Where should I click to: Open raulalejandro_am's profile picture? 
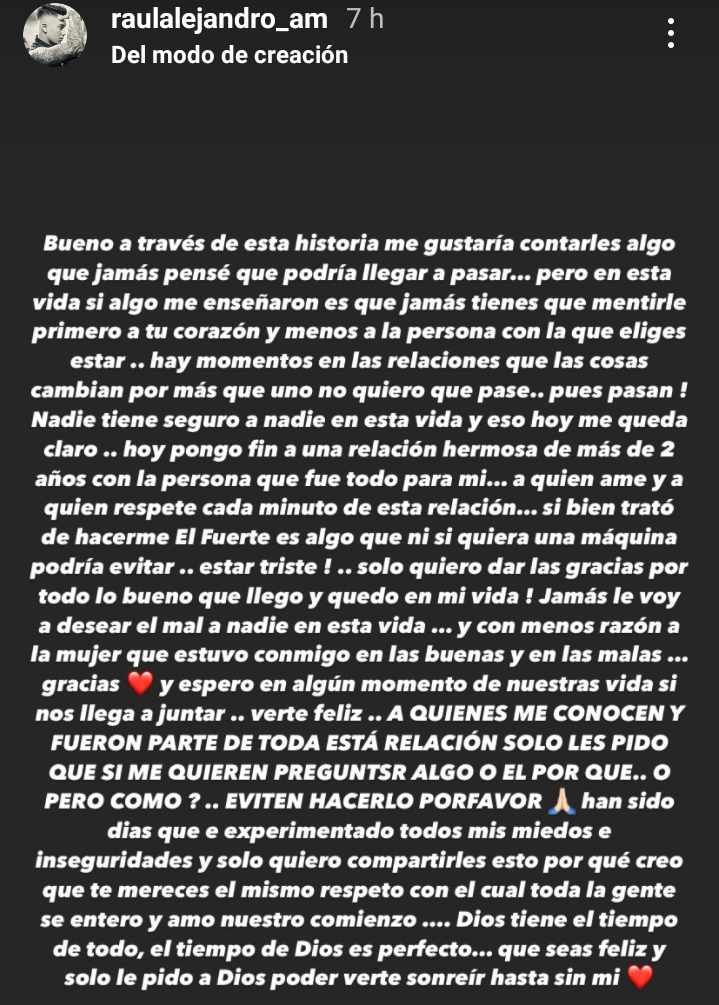click(x=57, y=36)
